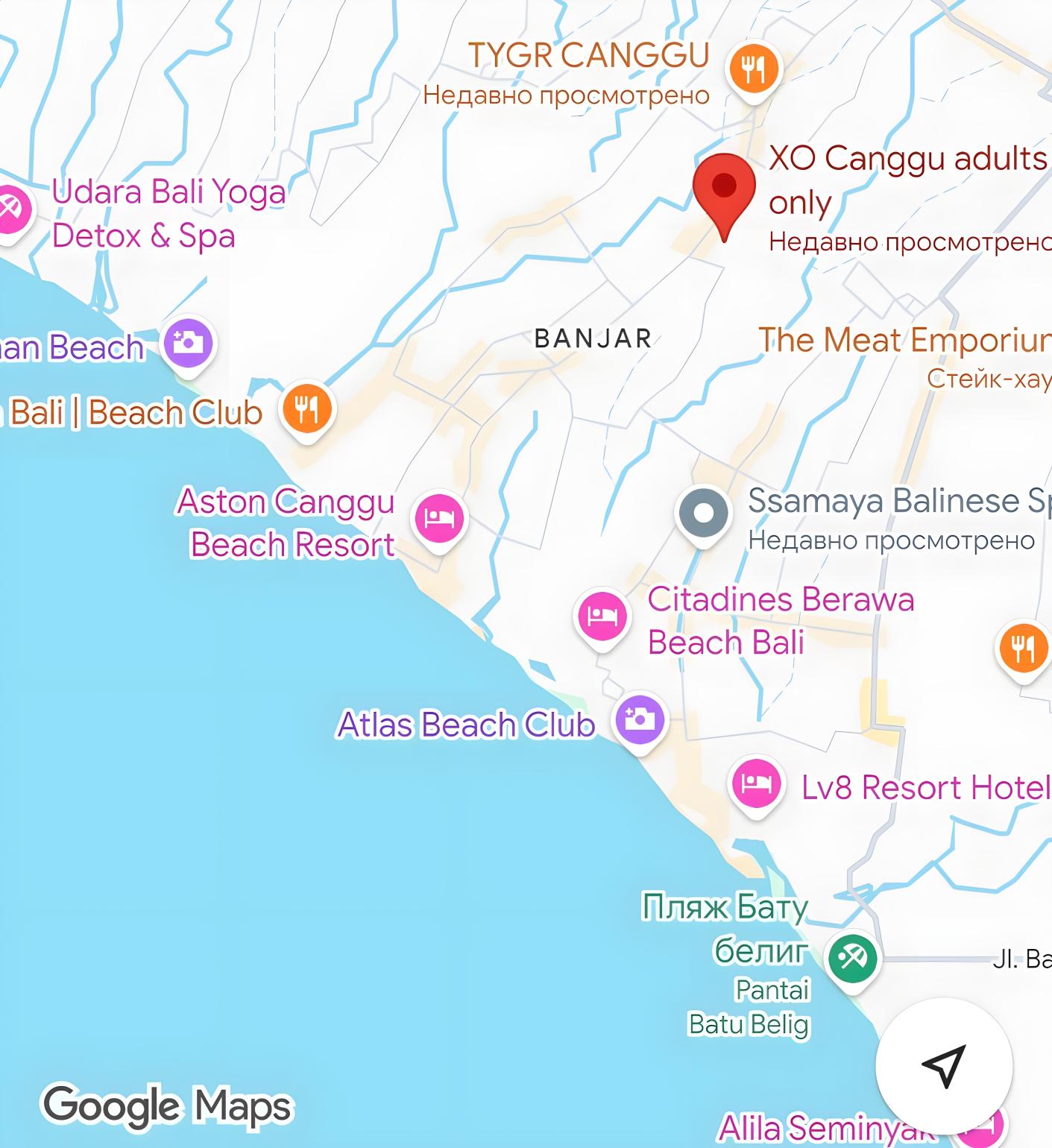Tap the Udara Bali Yoga Detox & Spa pin
The width and height of the screenshot is (1052, 1148).
coord(10,210)
